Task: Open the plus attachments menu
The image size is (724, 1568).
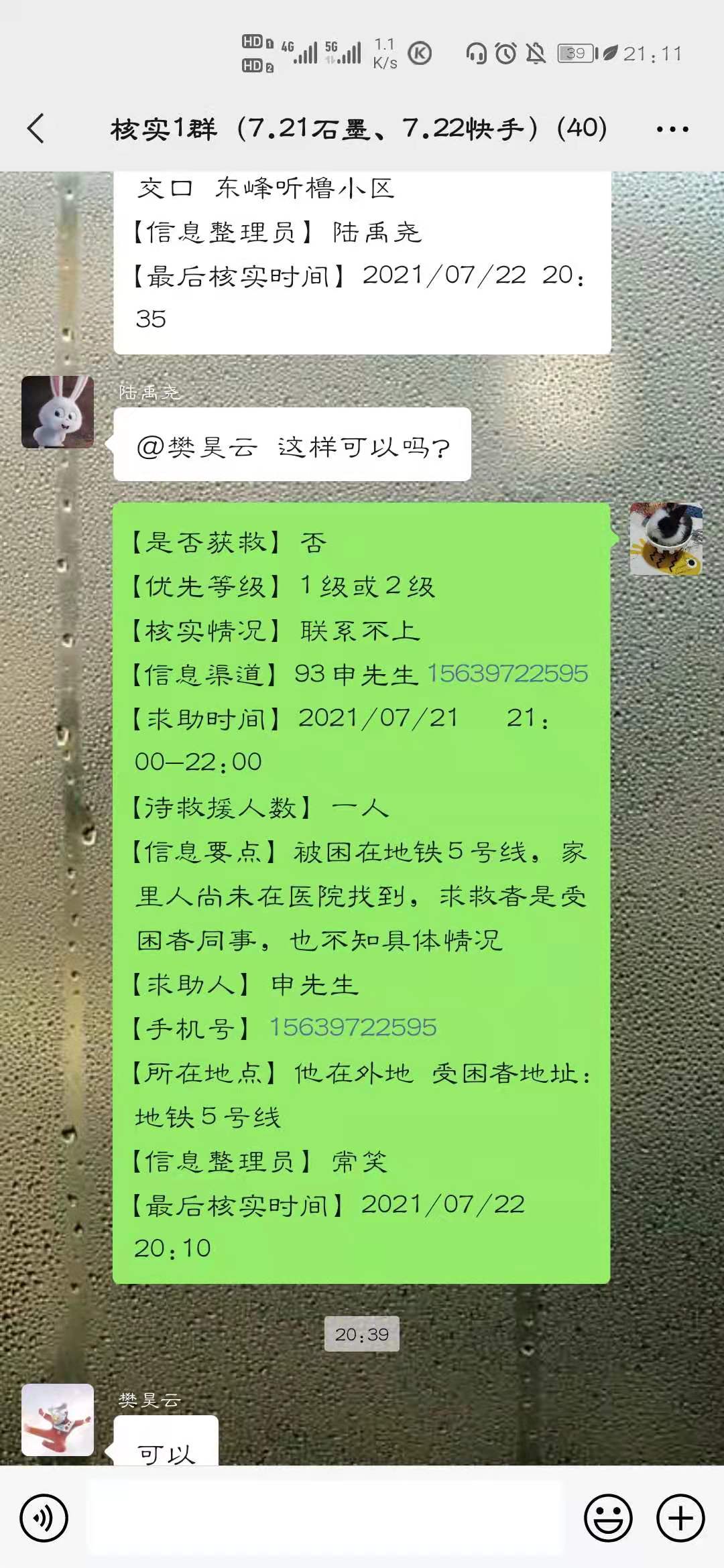Action: point(680,1518)
